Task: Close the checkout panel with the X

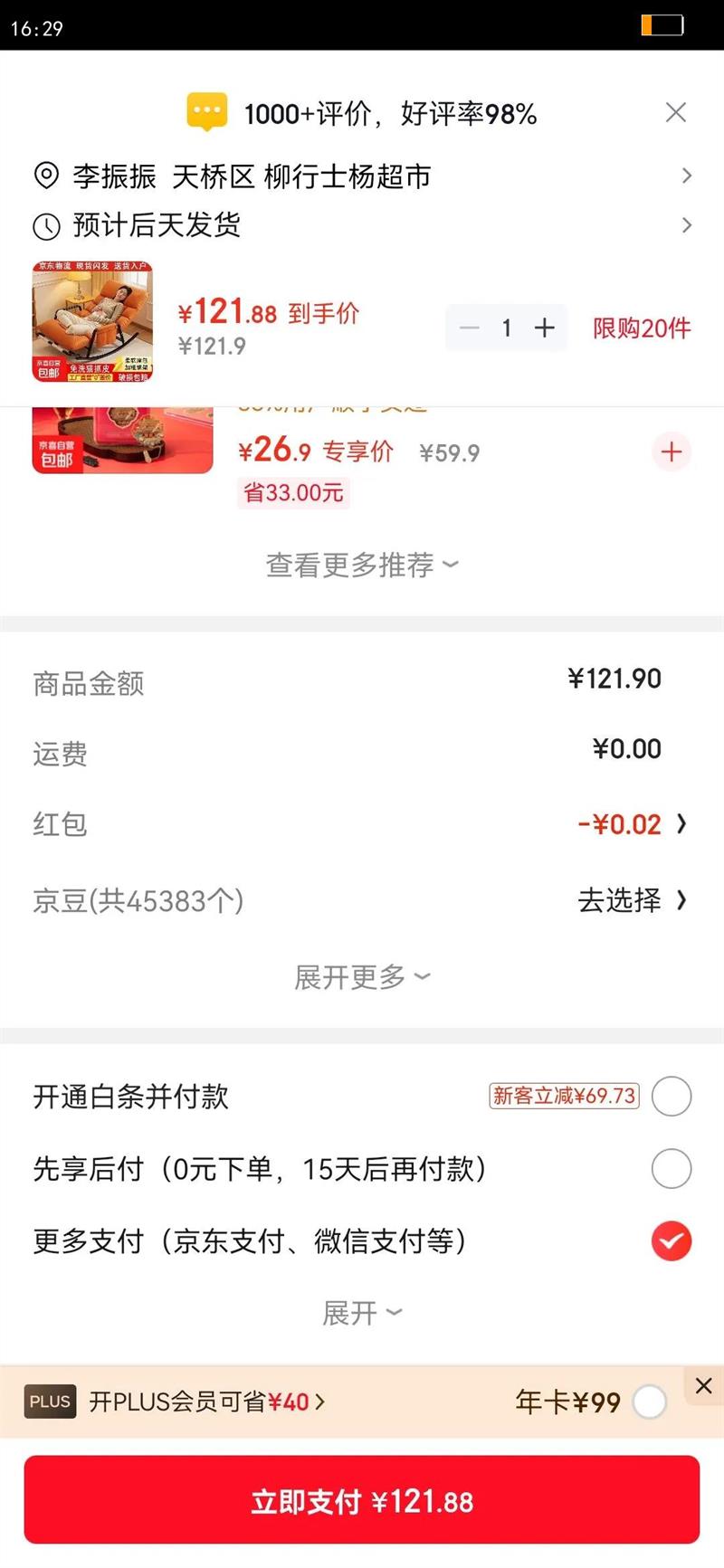Action: tap(675, 113)
